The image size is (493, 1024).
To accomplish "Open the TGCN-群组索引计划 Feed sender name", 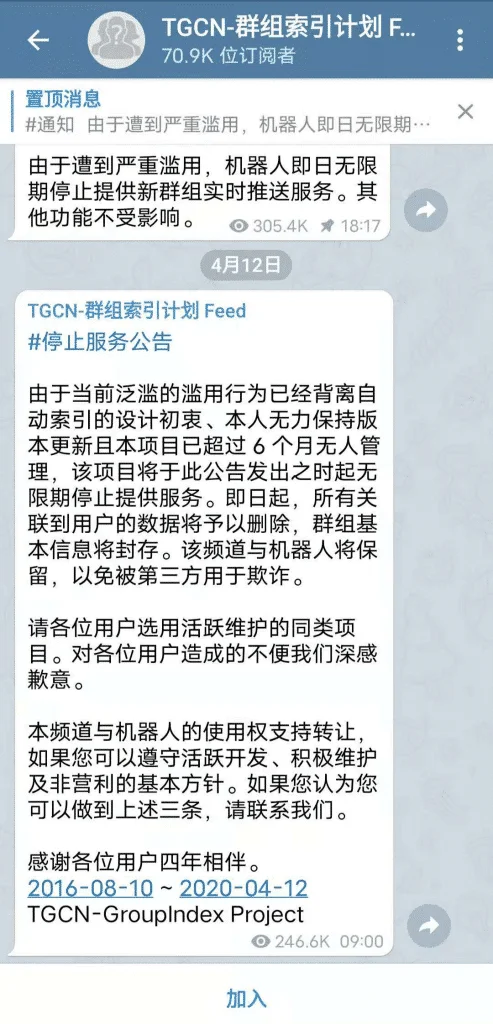I will [x=137, y=310].
